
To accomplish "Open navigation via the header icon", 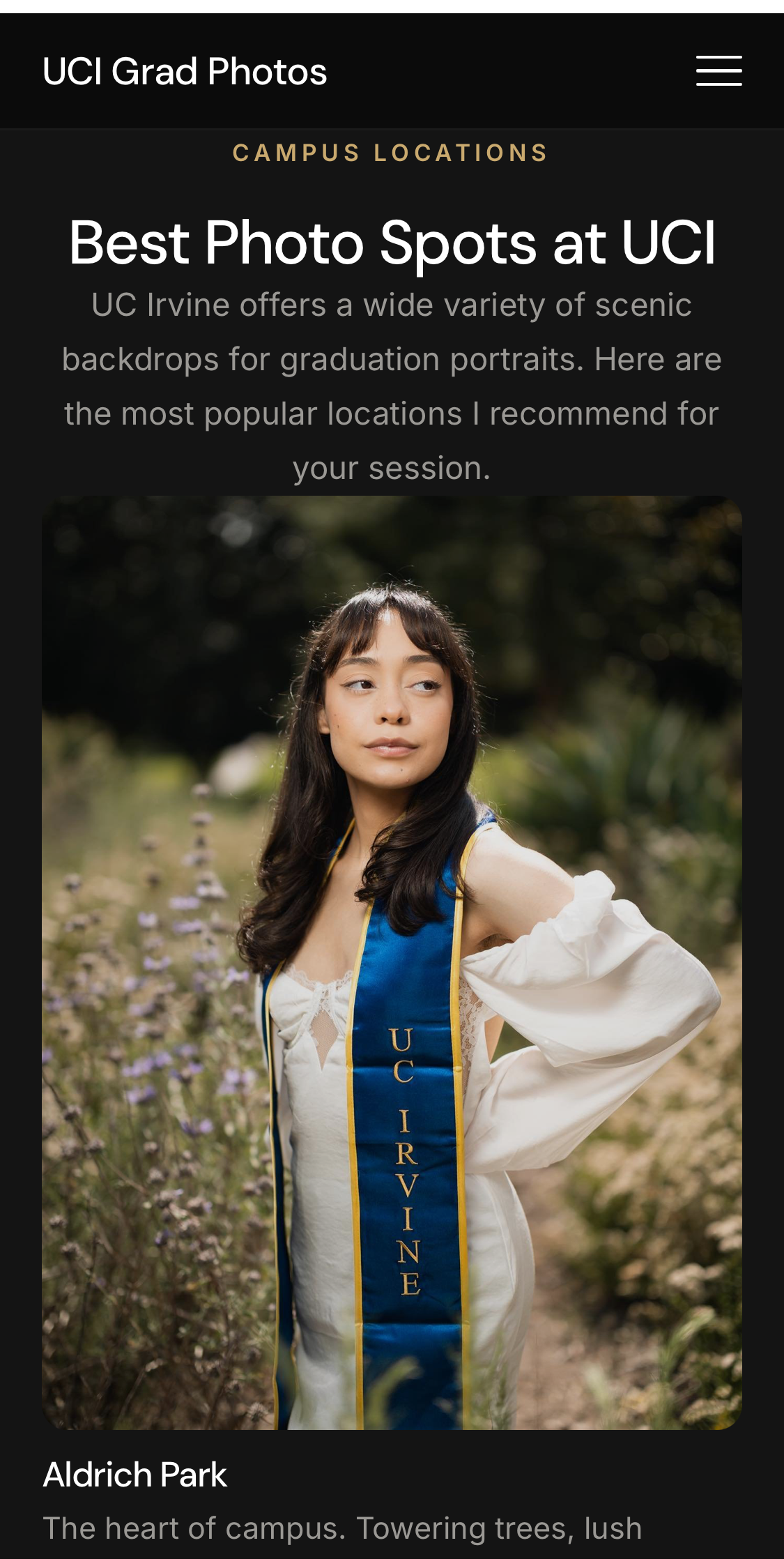I will click(x=720, y=70).
